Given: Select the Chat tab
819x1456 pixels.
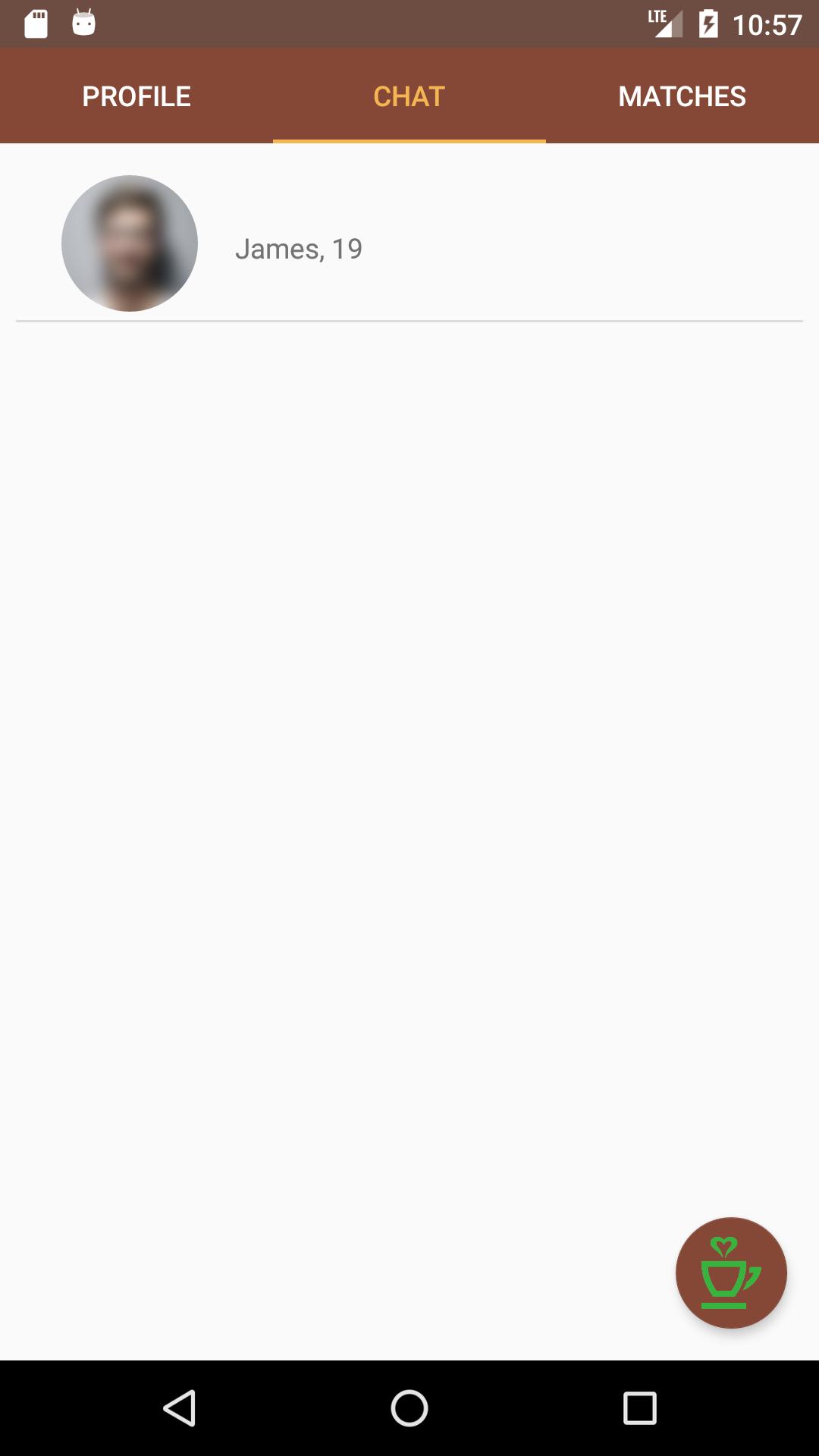Looking at the screenshot, I should pyautogui.click(x=409, y=96).
